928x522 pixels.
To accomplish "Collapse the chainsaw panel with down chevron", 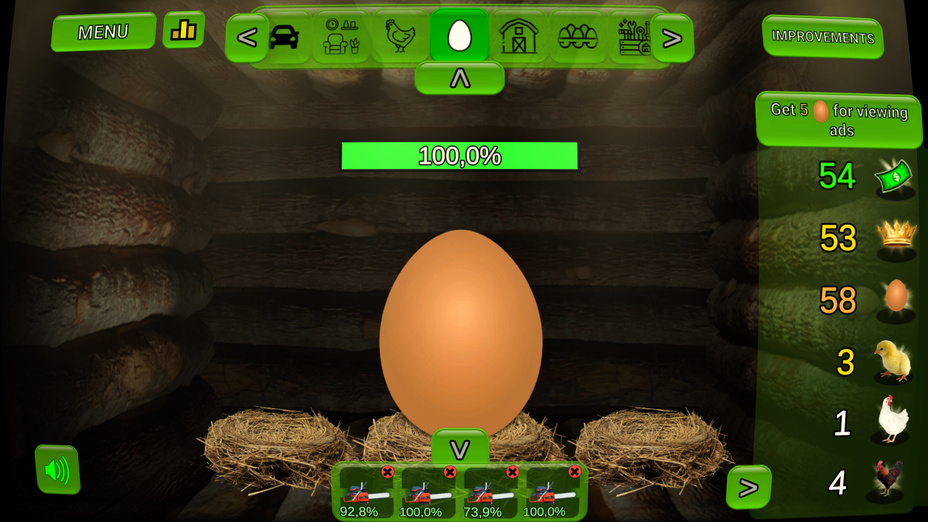I will tap(460, 448).
